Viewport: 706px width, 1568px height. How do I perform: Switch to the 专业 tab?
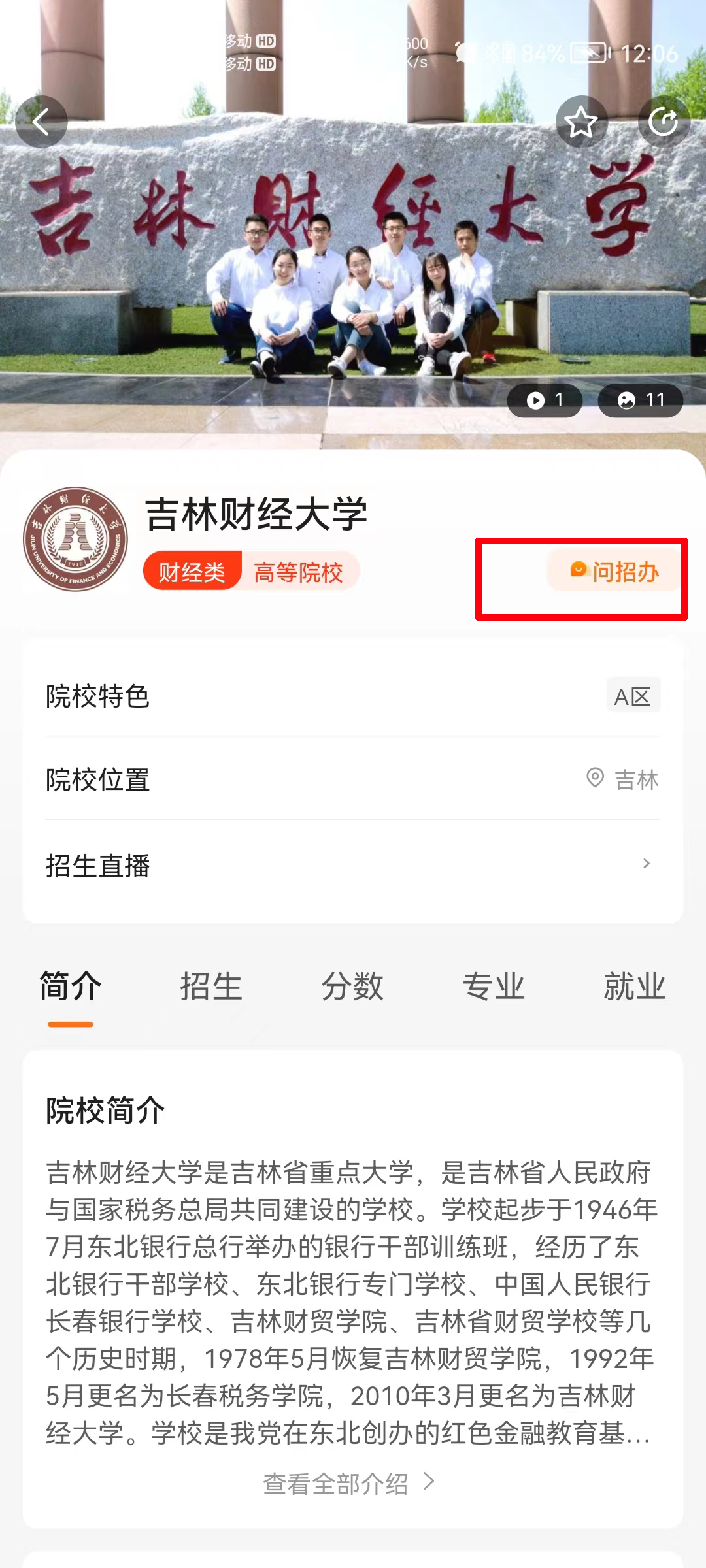[x=494, y=987]
